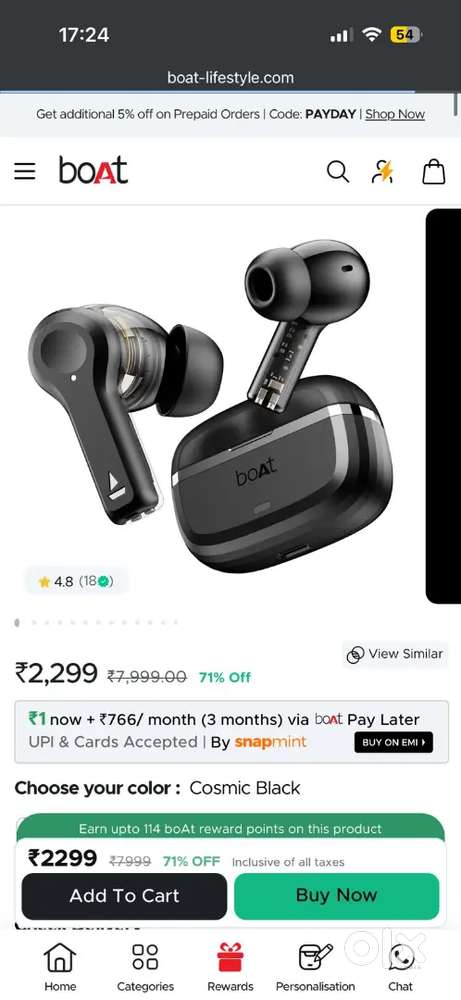461x1000 pixels.
Task: Switch to the Personalisation tab
Action: point(316,966)
